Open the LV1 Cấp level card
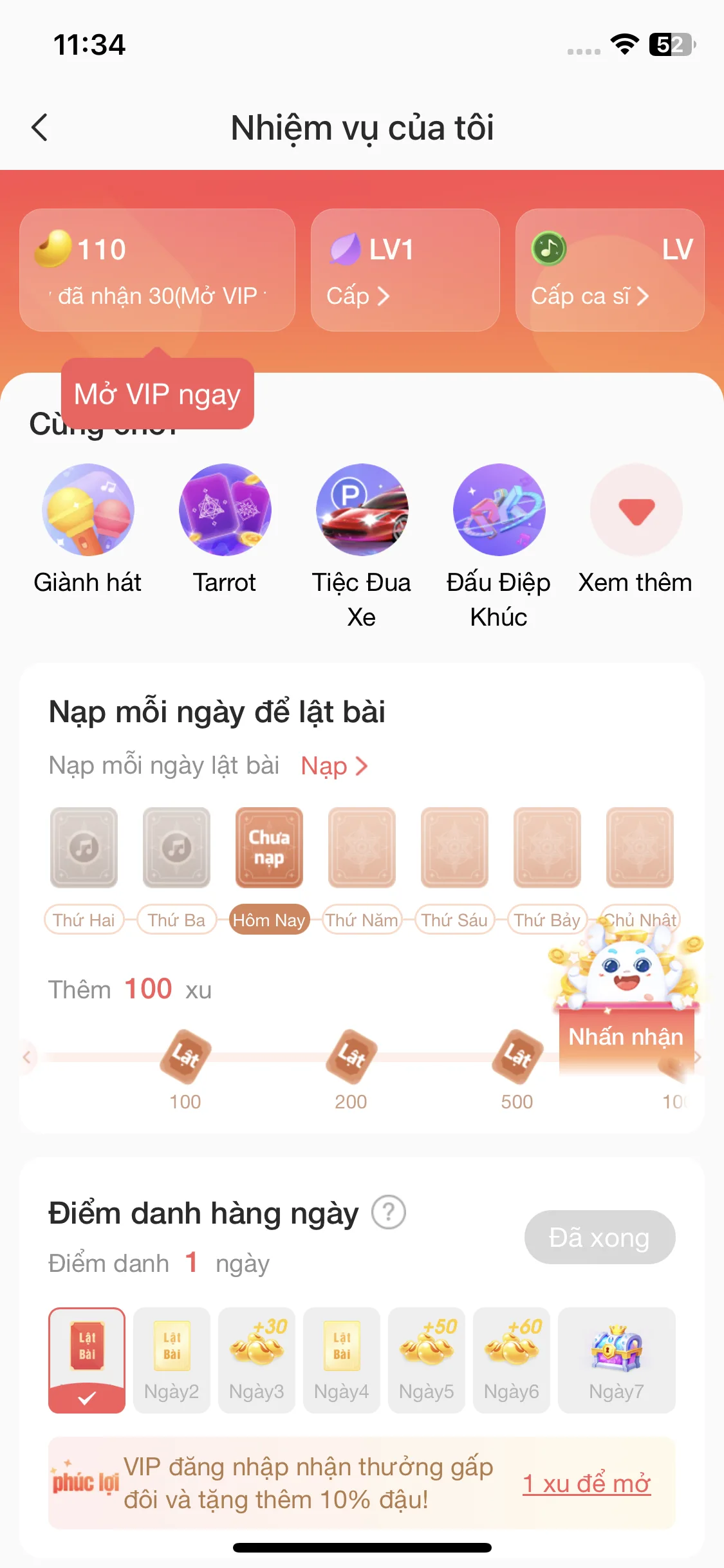 pyautogui.click(x=405, y=270)
